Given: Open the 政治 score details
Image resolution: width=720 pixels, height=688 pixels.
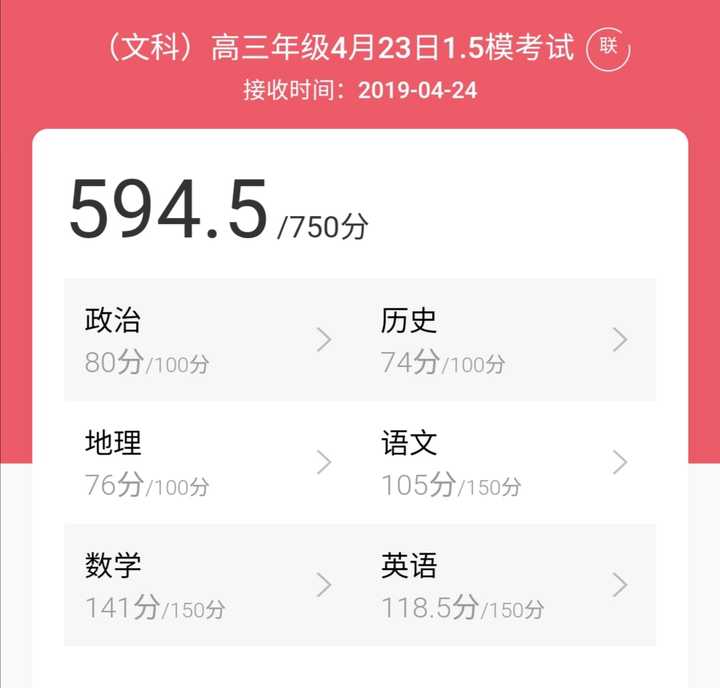Looking at the screenshot, I should coord(212,340).
